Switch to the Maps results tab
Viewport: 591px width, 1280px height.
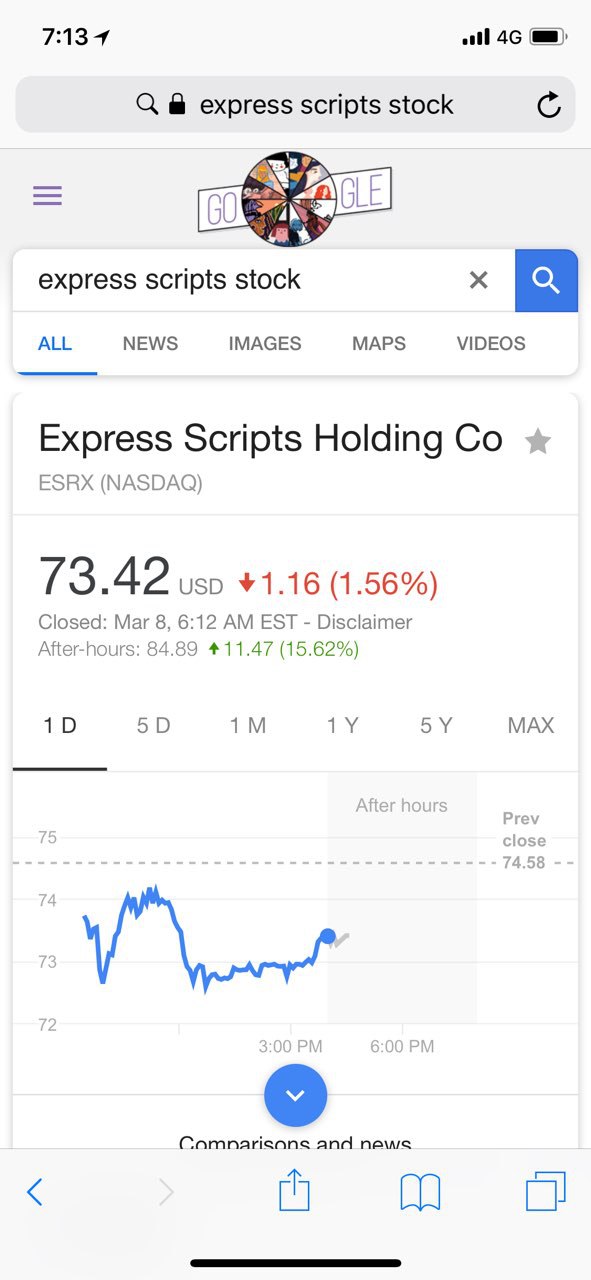pos(379,344)
